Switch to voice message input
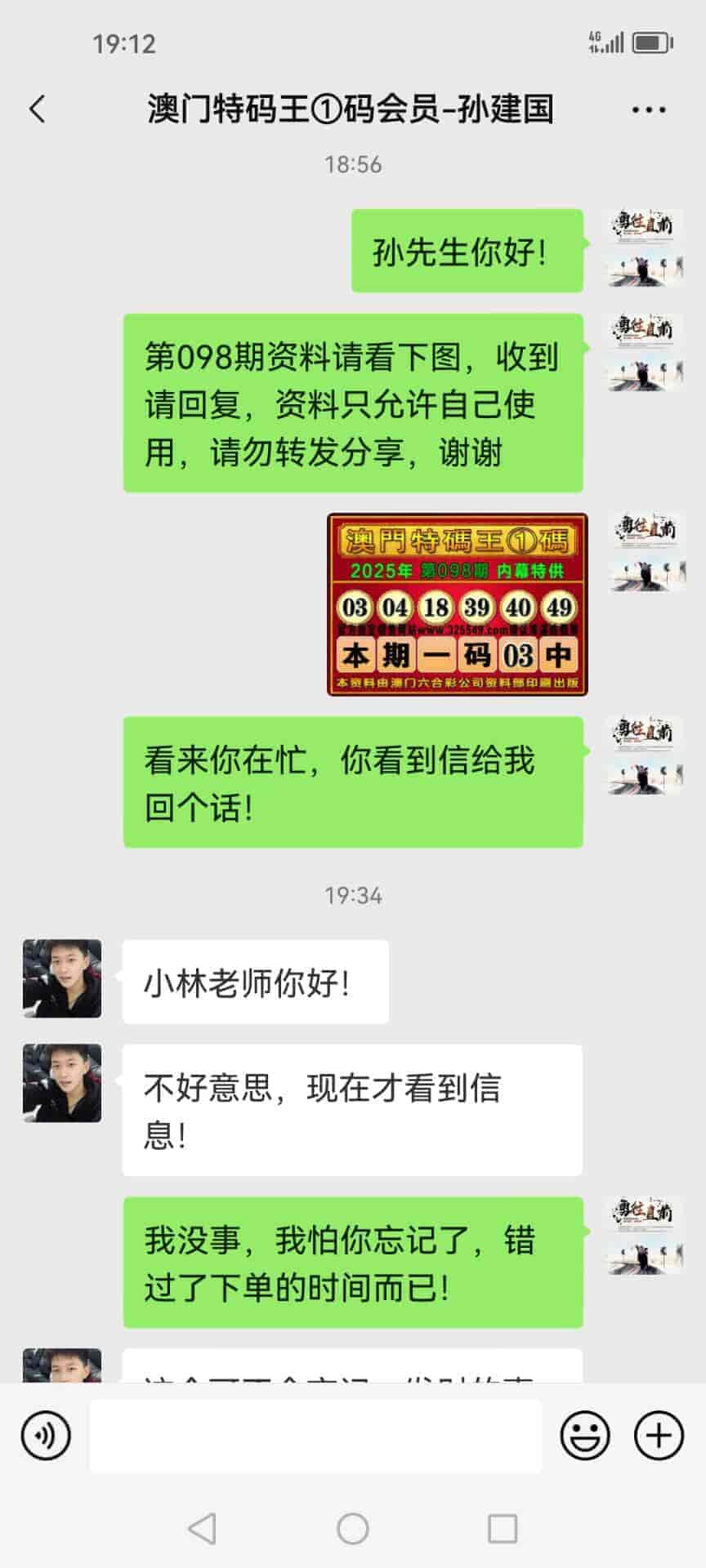Viewport: 706px width, 1568px height. [x=47, y=1435]
